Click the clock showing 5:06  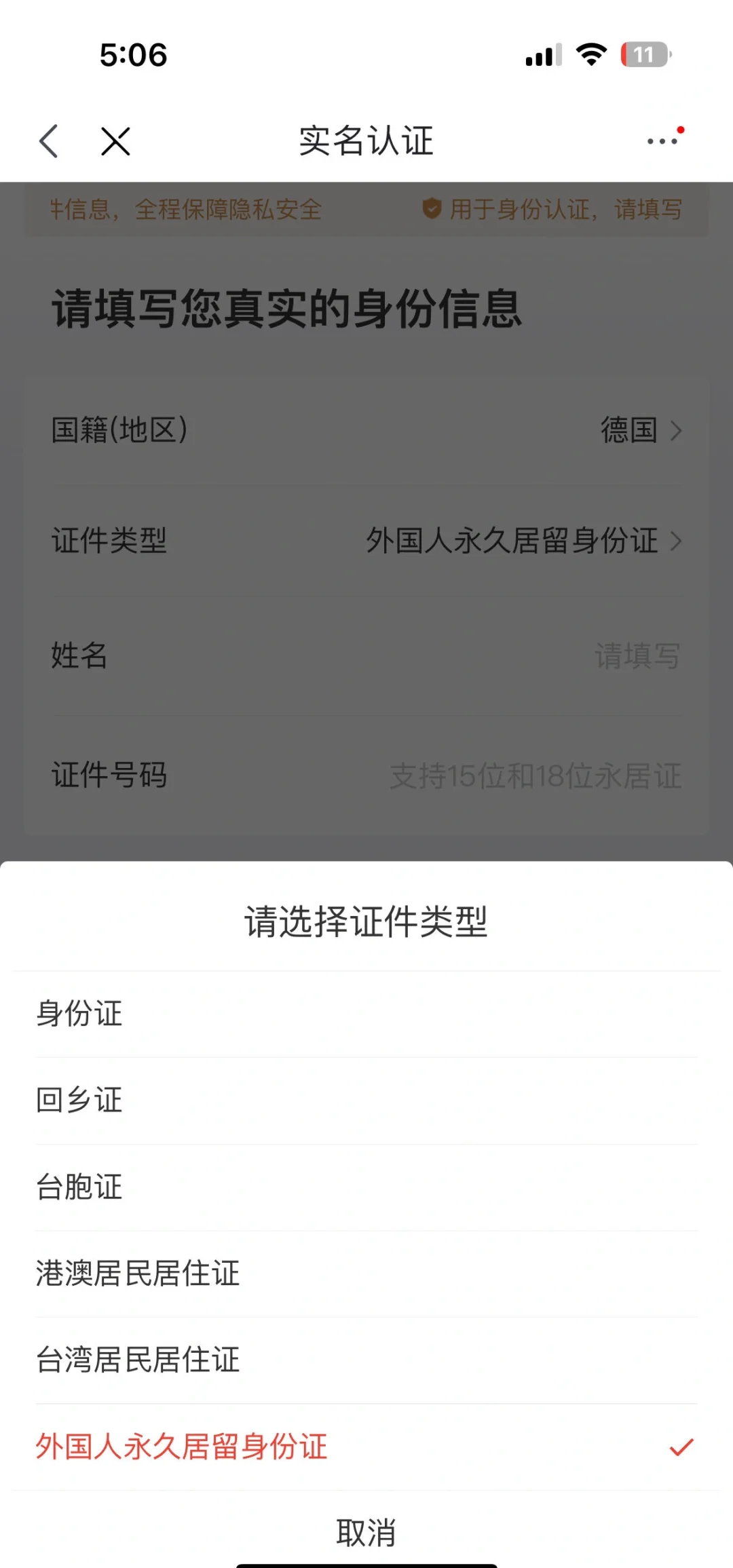(132, 56)
